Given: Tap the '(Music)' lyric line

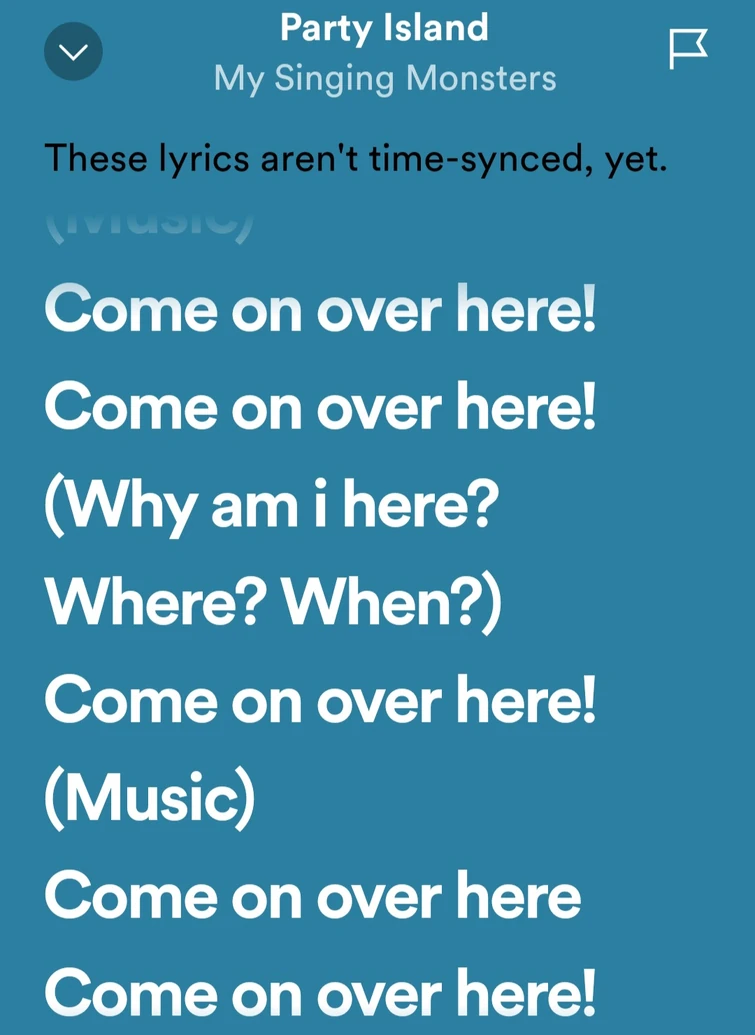Looking at the screenshot, I should pos(150,798).
